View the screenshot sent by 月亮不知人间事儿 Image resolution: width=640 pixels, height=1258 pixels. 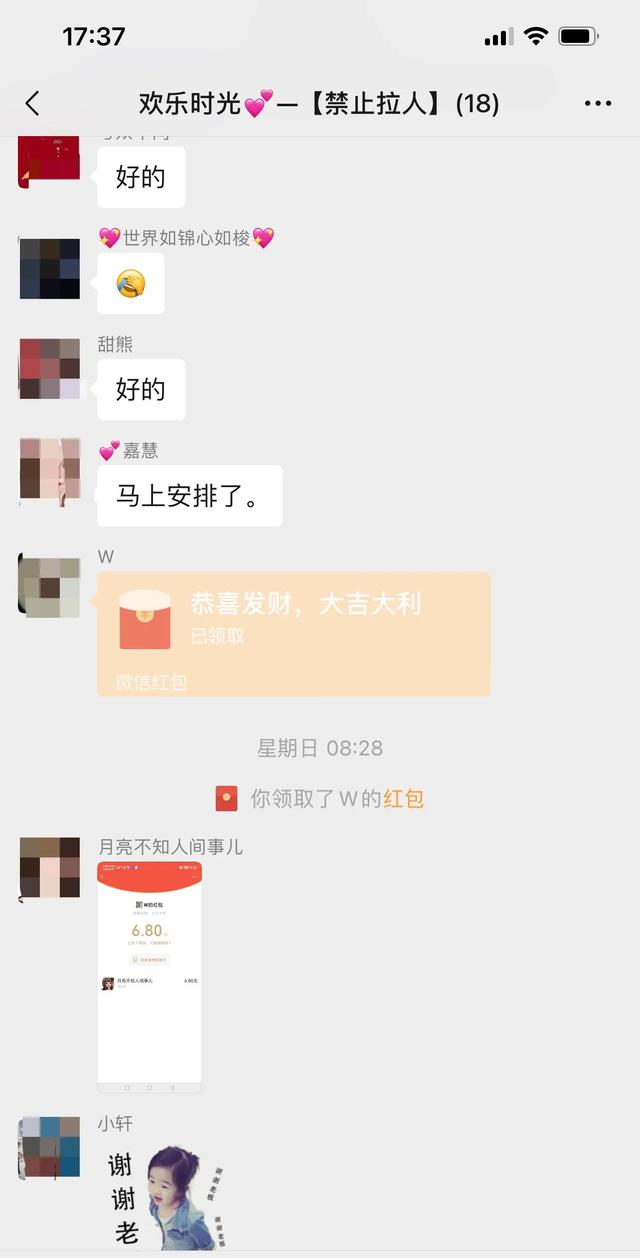[x=150, y=976]
